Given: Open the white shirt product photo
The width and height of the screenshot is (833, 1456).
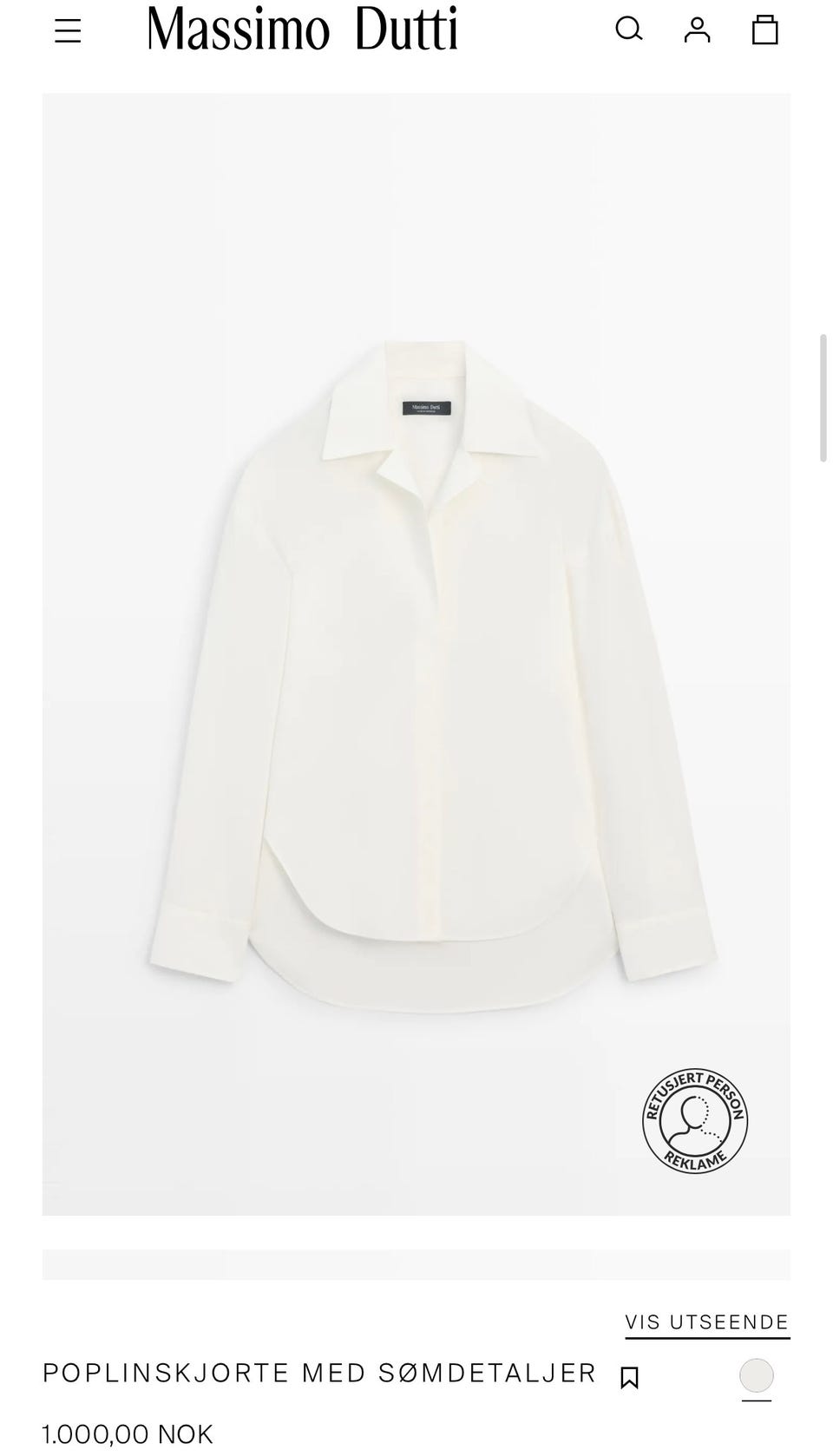Looking at the screenshot, I should click(416, 653).
